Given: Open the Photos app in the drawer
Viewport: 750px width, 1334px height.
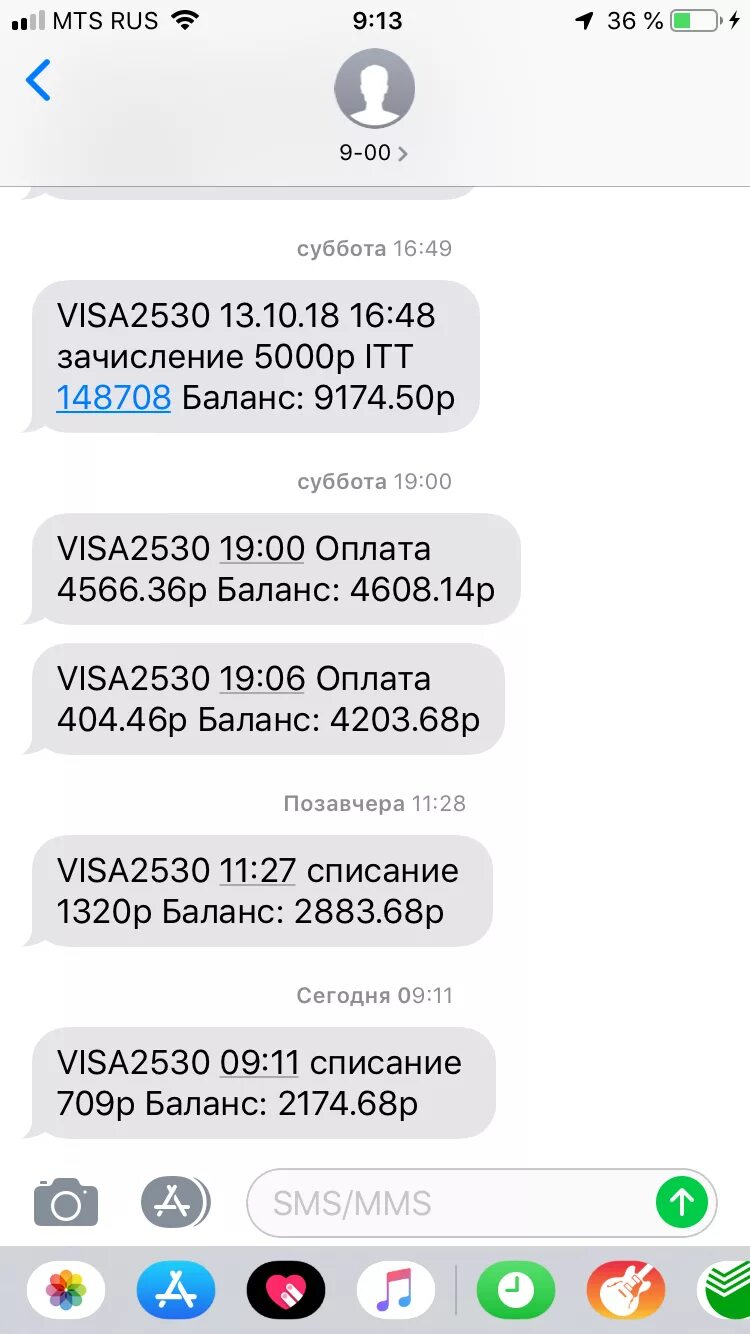Looking at the screenshot, I should (66, 1290).
